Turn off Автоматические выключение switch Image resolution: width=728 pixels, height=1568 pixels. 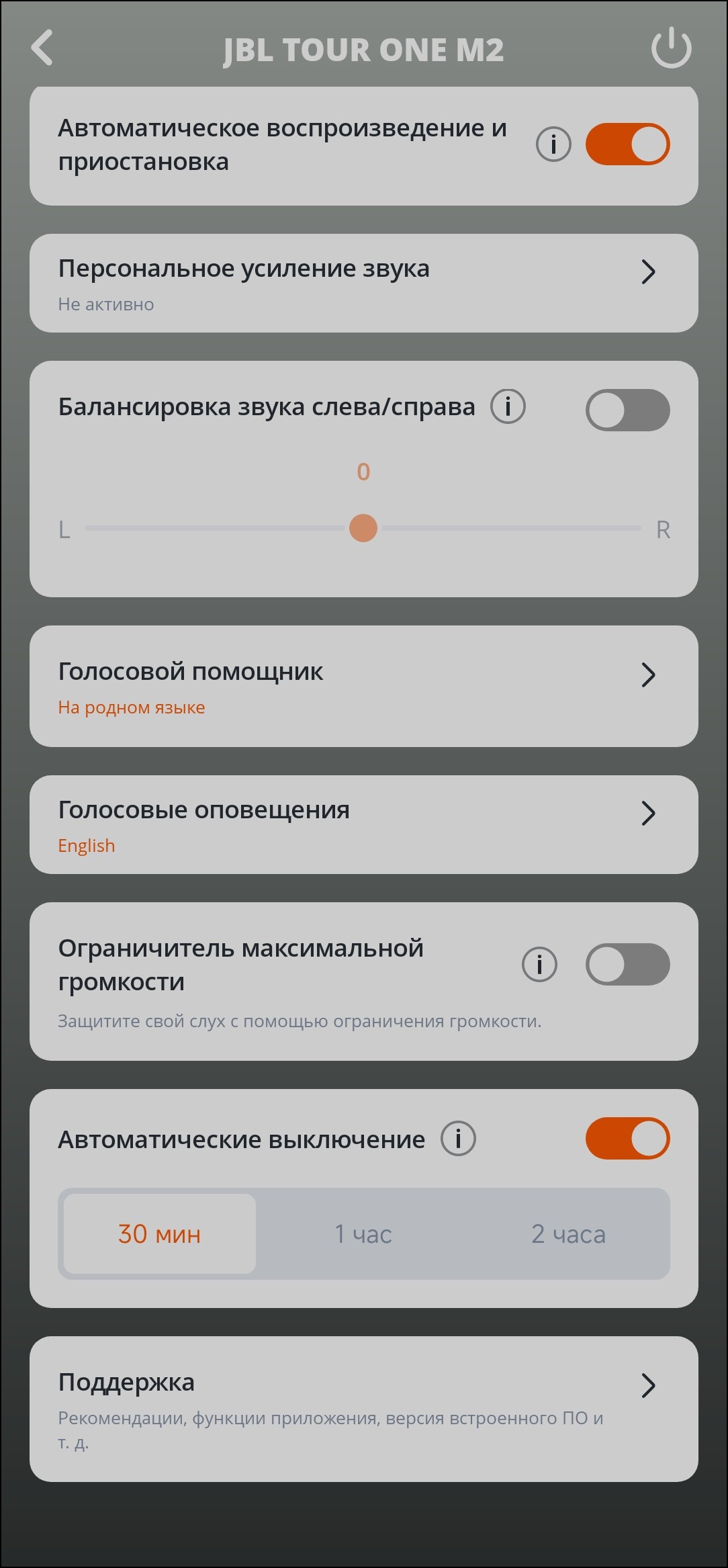coord(627,1138)
